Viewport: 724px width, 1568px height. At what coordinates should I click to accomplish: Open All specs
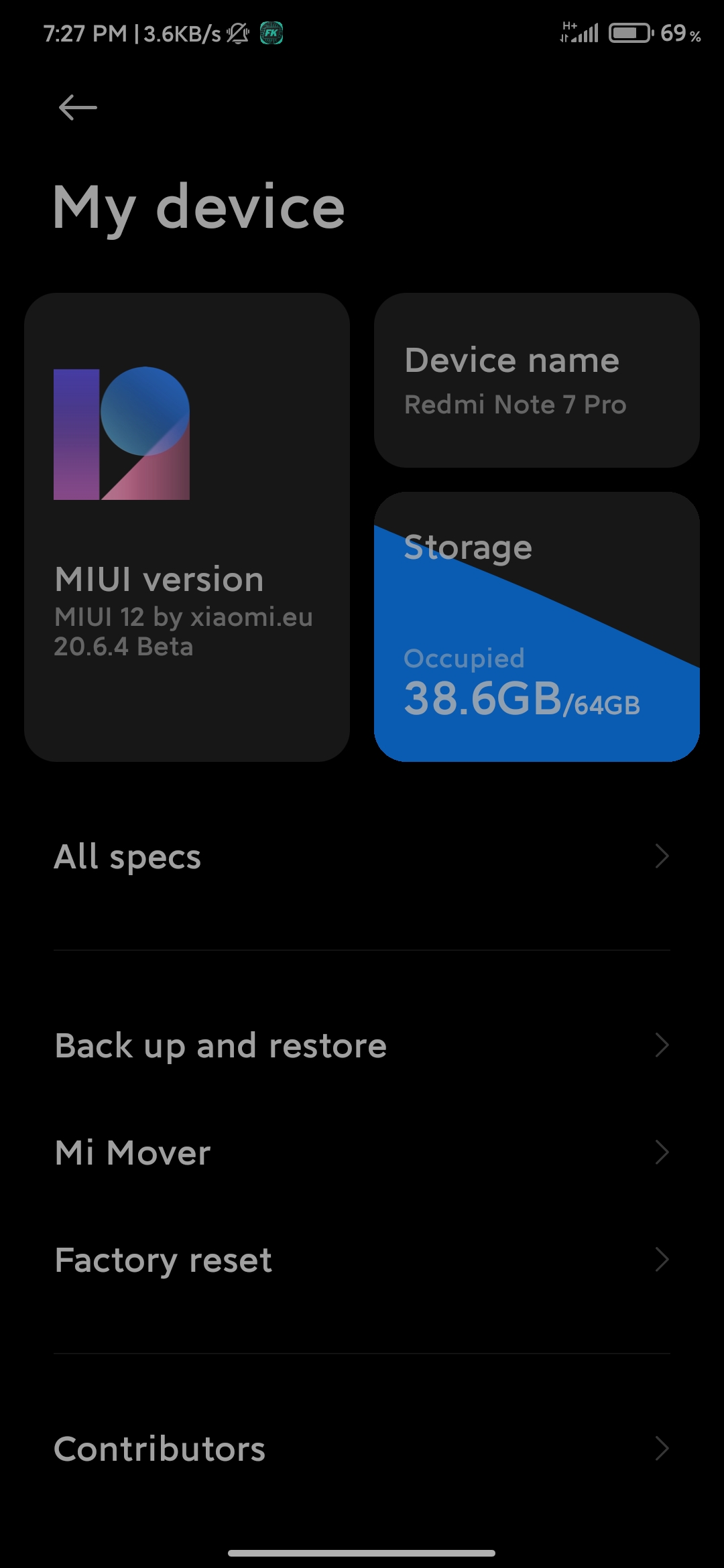coord(362,856)
